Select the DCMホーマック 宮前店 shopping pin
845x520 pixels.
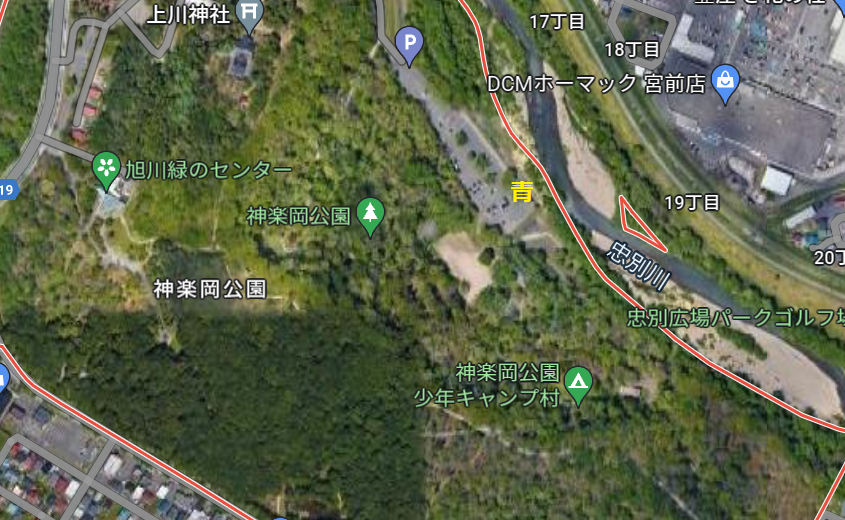click(x=727, y=83)
